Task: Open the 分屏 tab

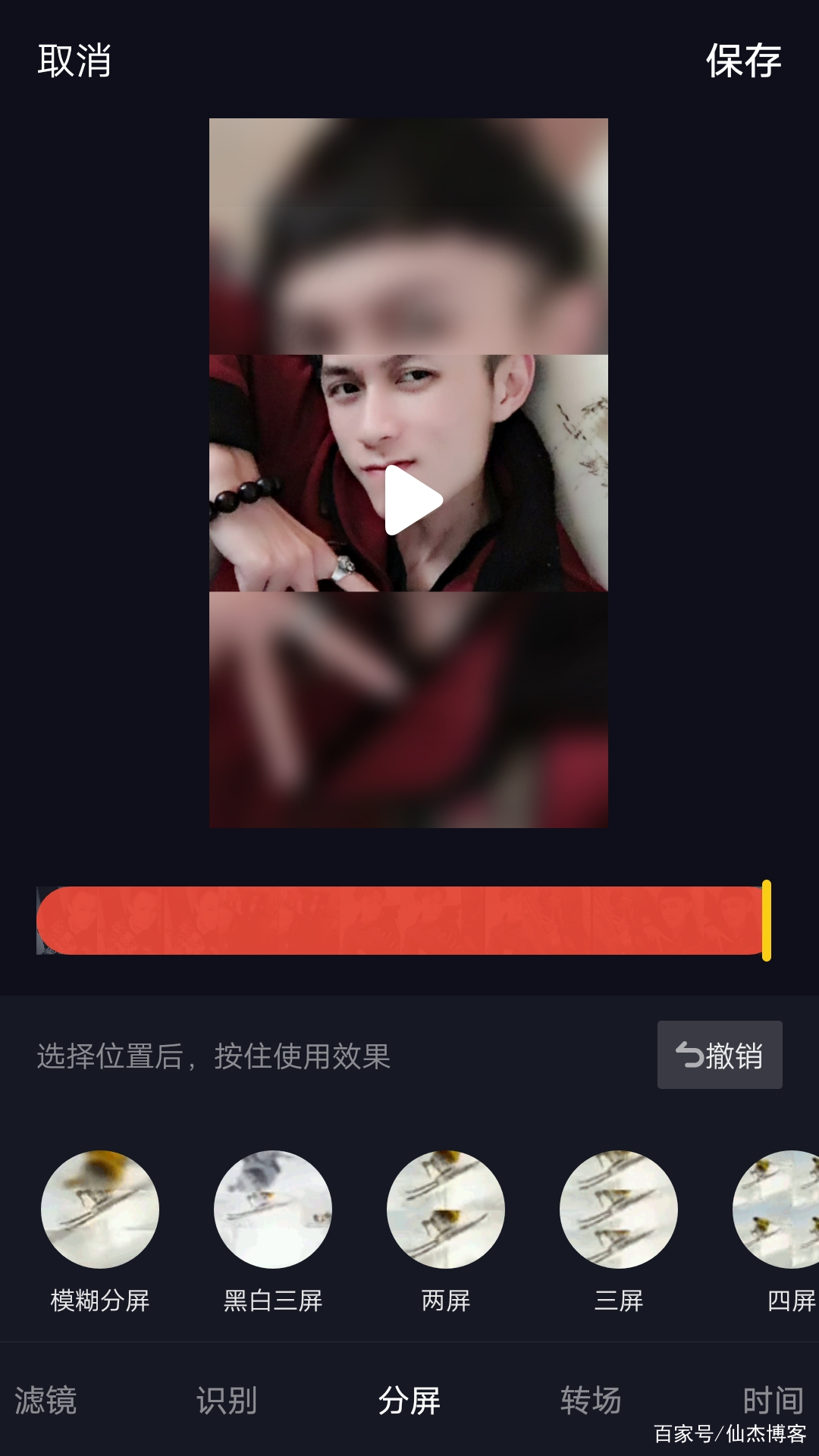Action: pos(409,1400)
